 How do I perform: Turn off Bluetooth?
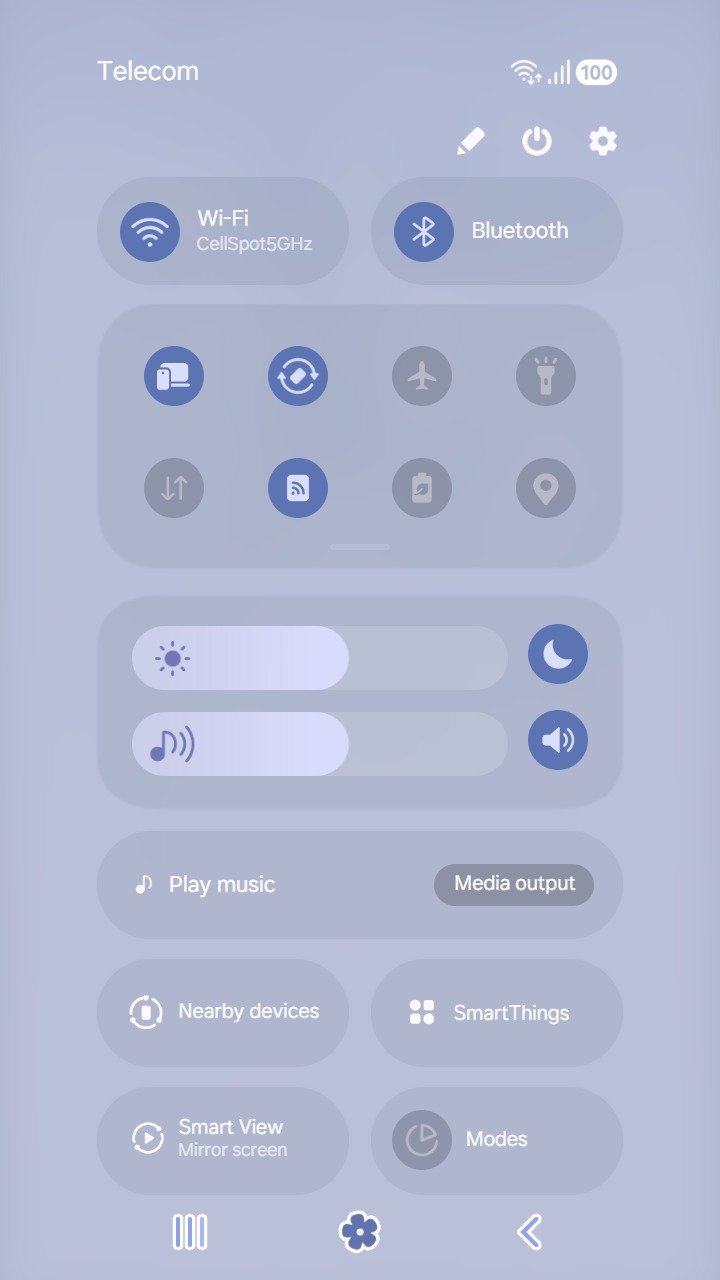click(x=424, y=231)
